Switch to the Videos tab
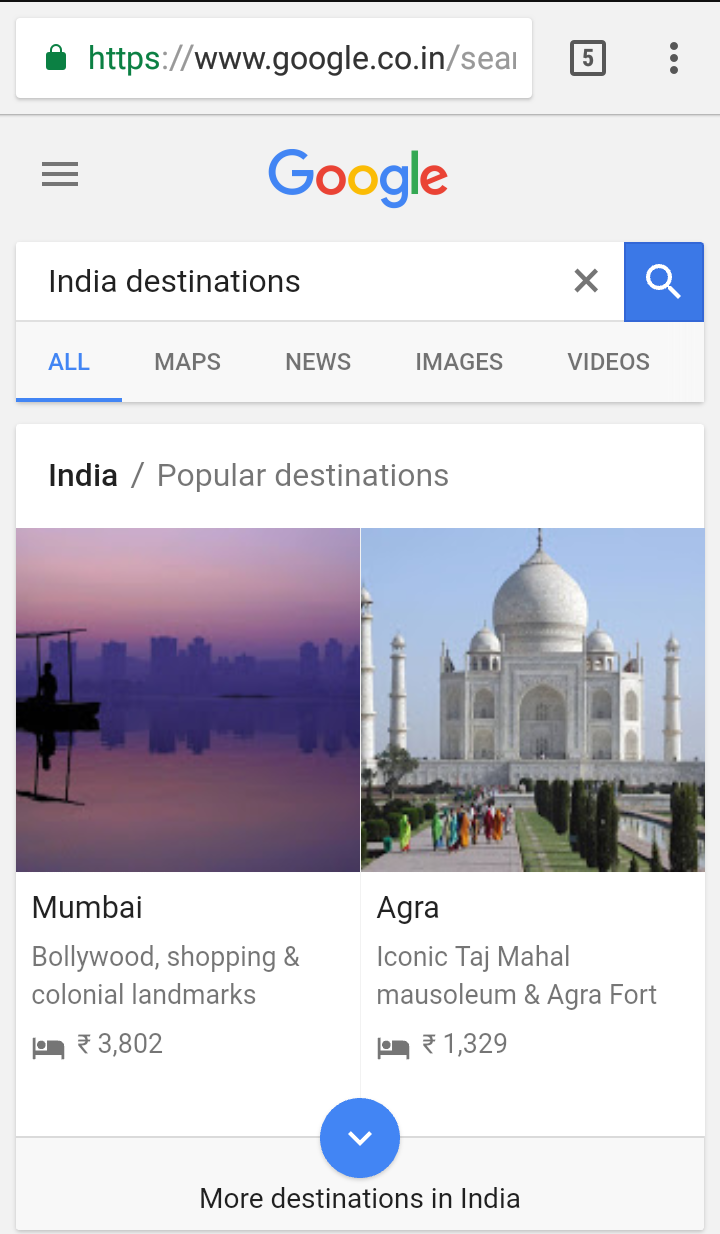The width and height of the screenshot is (720, 1234). click(609, 362)
